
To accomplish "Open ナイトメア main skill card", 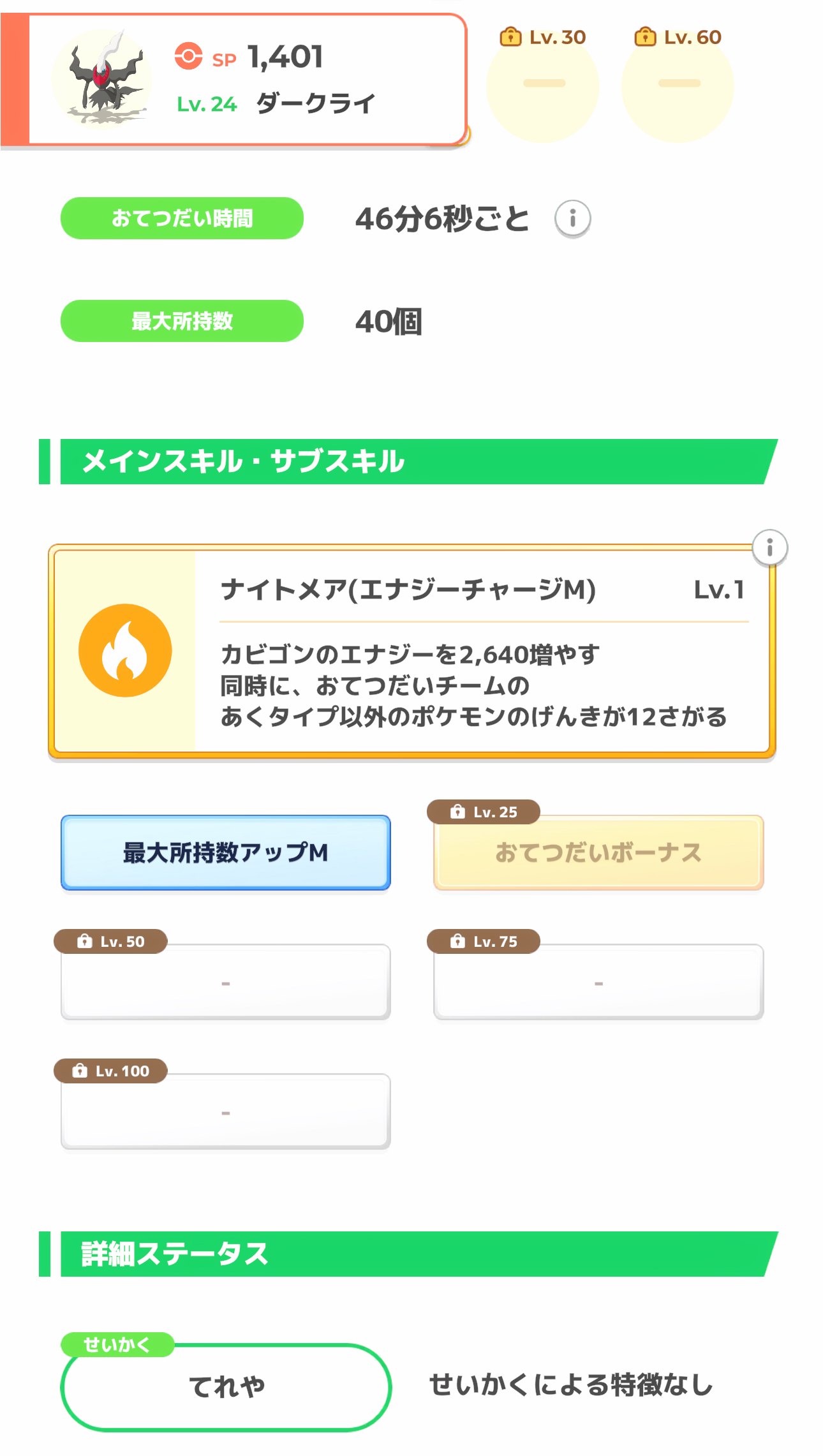I will [412, 651].
